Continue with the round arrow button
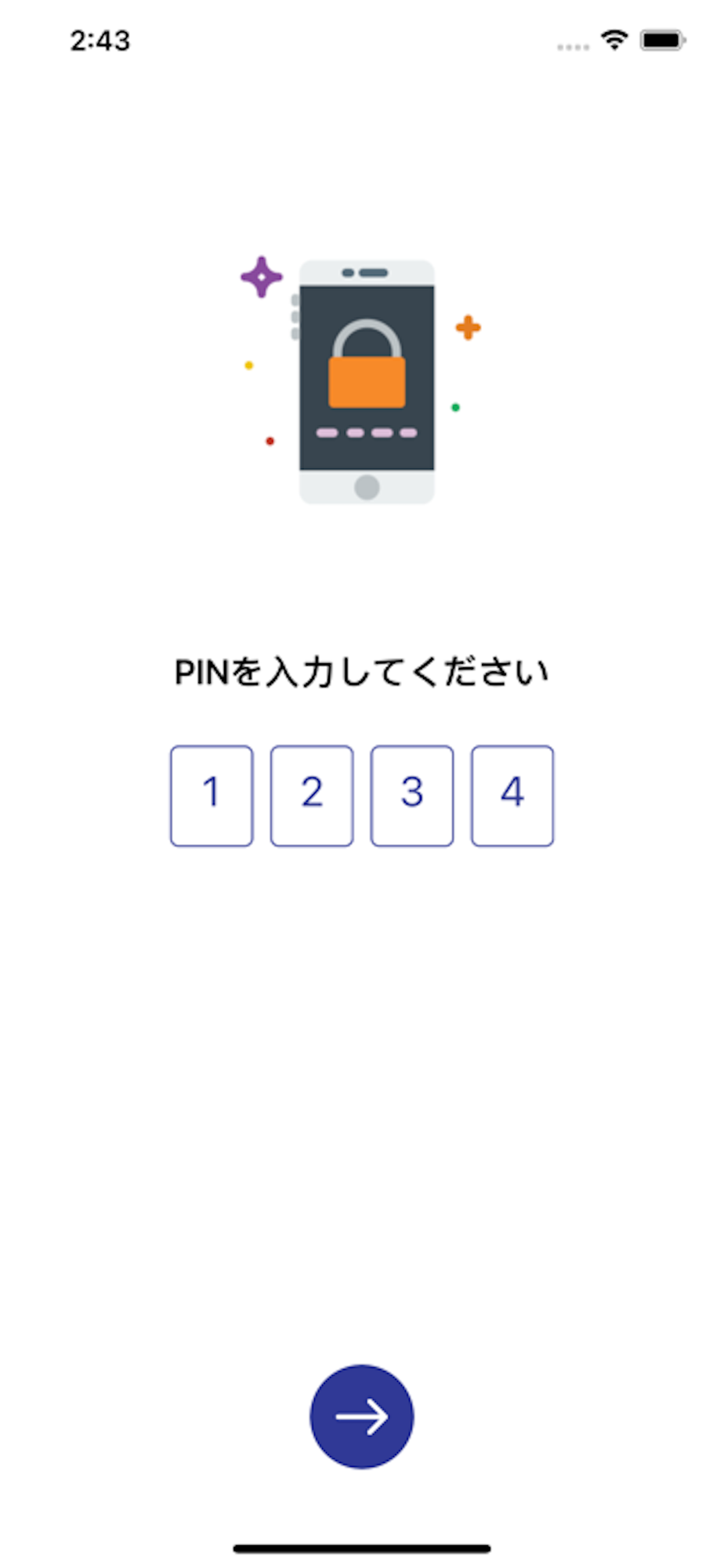The height and width of the screenshot is (1568, 724). point(362,1416)
